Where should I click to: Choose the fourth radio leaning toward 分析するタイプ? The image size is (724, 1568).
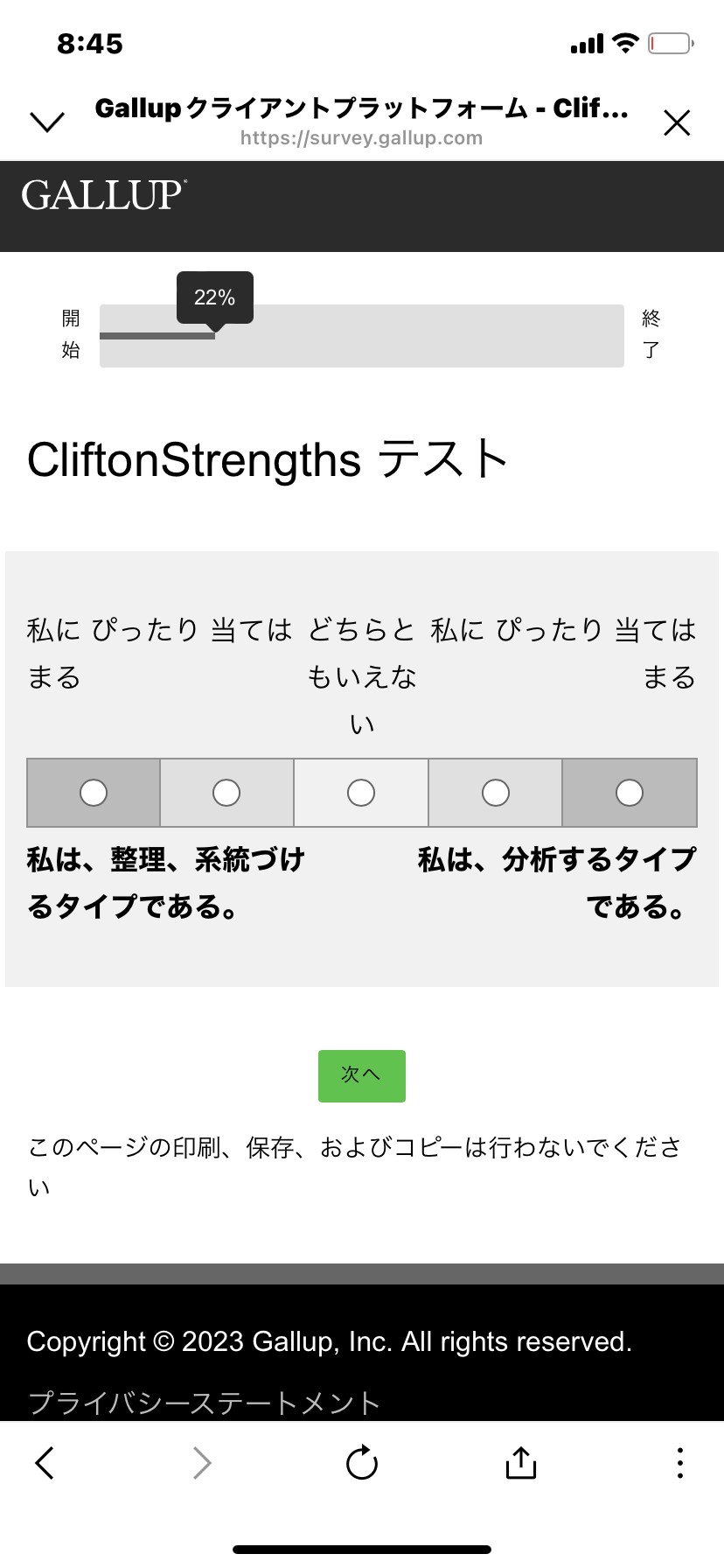click(496, 793)
